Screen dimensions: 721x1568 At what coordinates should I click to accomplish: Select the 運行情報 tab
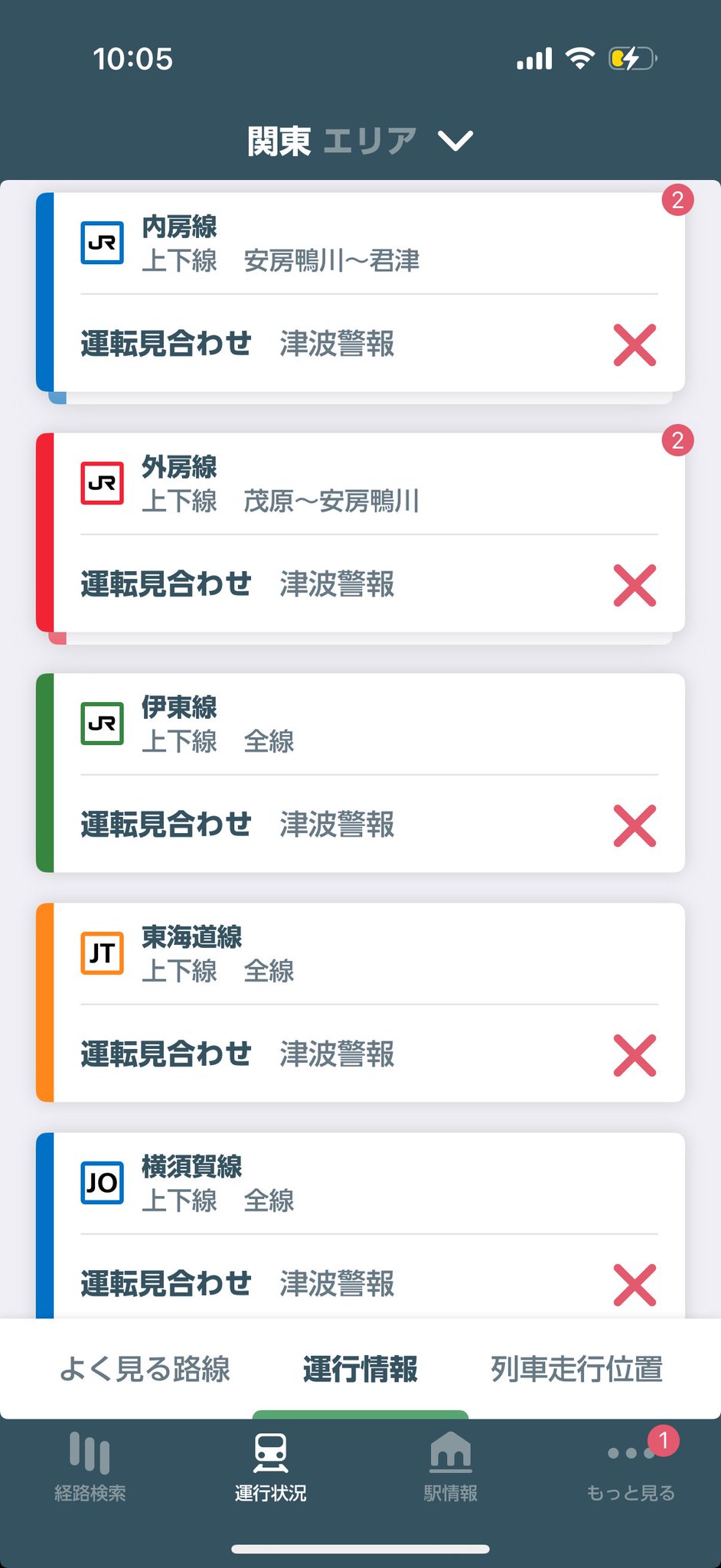pyautogui.click(x=360, y=1369)
